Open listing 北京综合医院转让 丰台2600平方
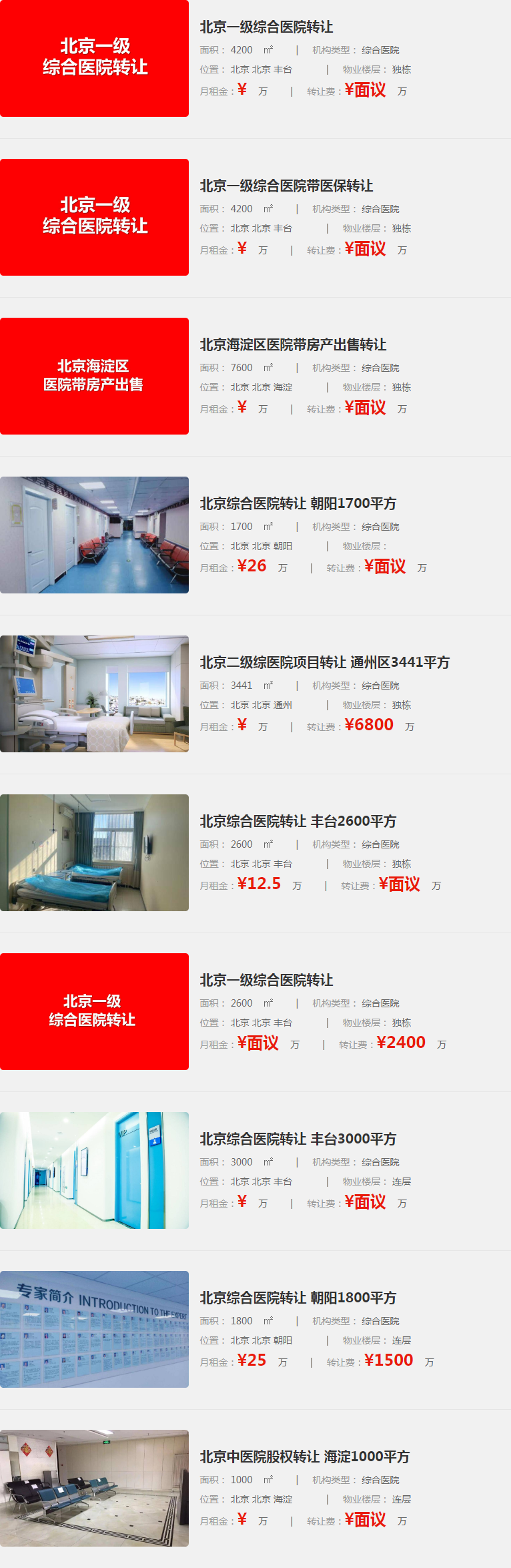Image resolution: width=511 pixels, height=1568 pixels. 298,822
